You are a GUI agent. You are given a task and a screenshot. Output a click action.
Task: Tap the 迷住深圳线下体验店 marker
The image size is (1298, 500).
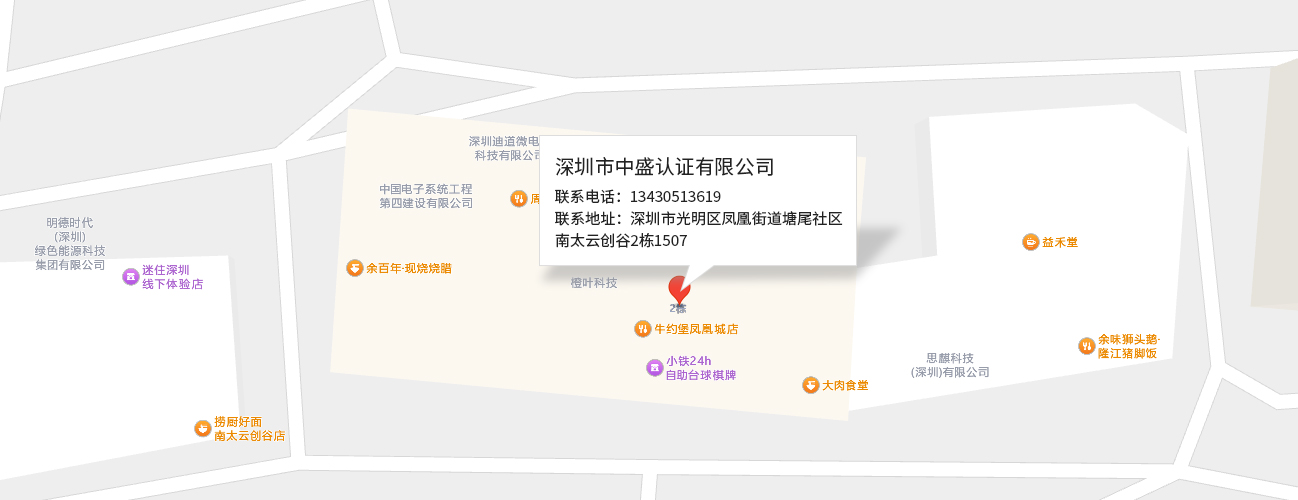click(x=131, y=277)
